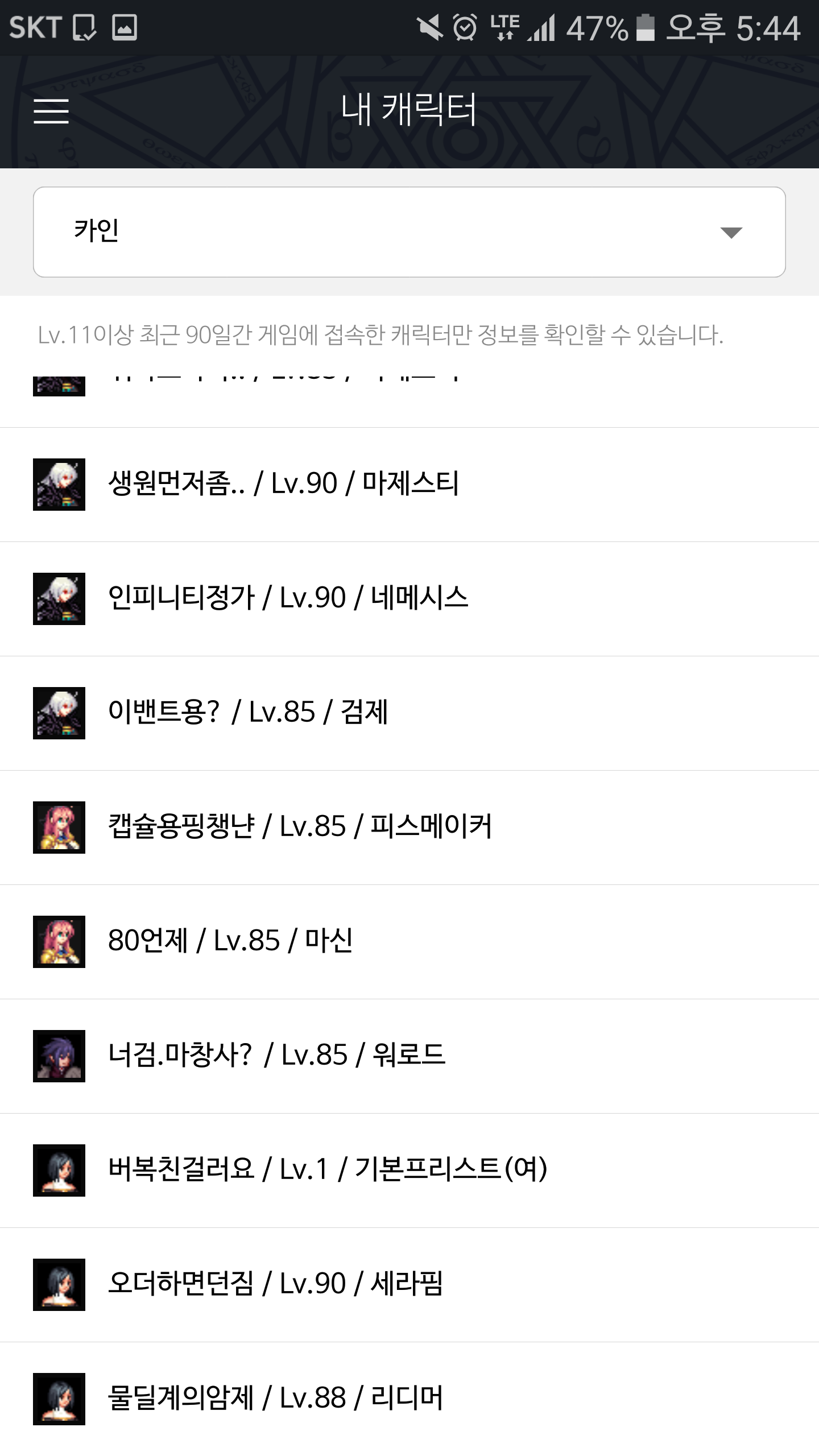Open 너검.마창사? Lv.85 워로드
Image resolution: width=819 pixels, height=1456 pixels.
coord(409,1056)
